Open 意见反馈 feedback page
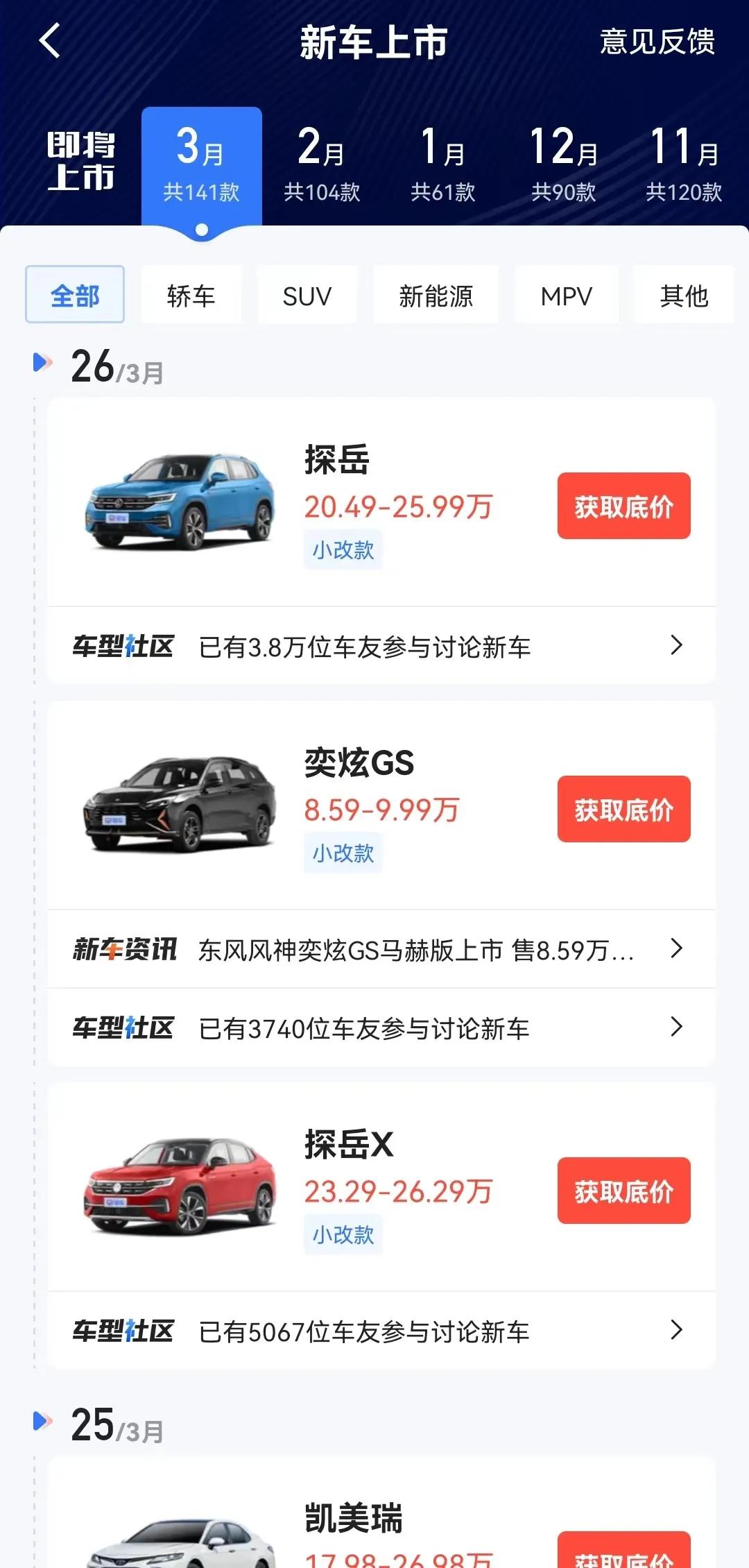Viewport: 749px width, 1568px height. coord(657,43)
